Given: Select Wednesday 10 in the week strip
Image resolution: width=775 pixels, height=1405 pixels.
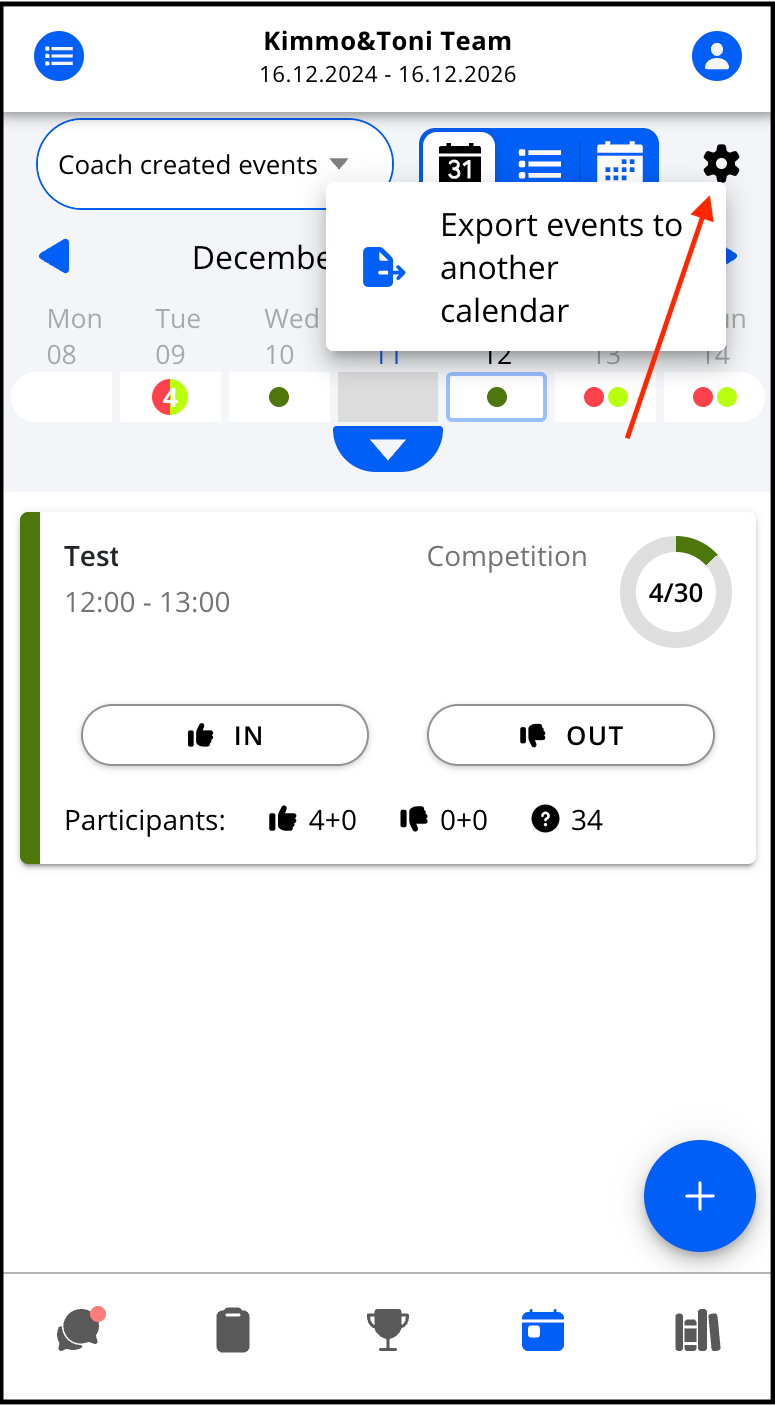Looking at the screenshot, I should [279, 398].
